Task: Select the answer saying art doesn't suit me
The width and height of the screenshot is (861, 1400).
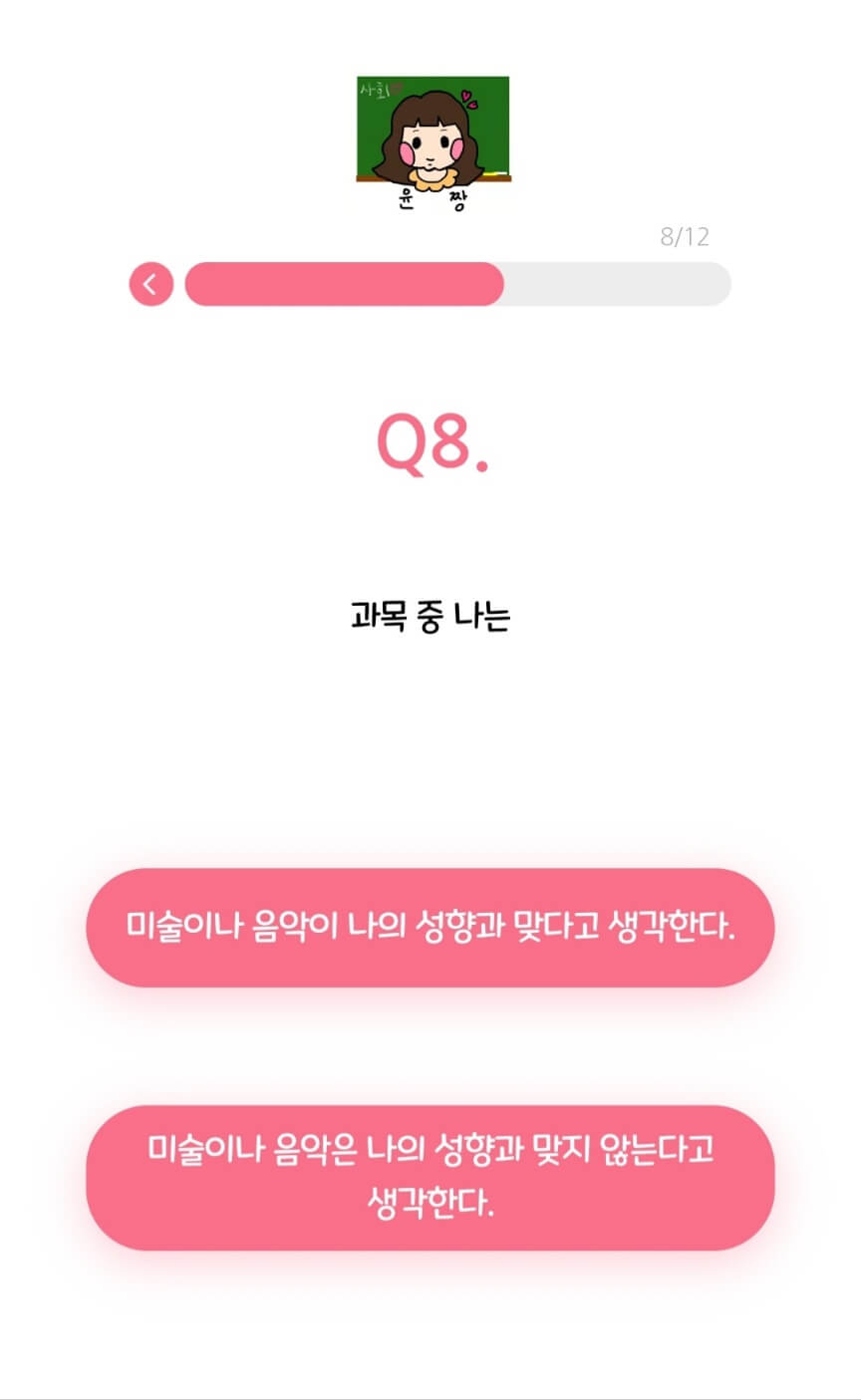Action: point(429,1179)
